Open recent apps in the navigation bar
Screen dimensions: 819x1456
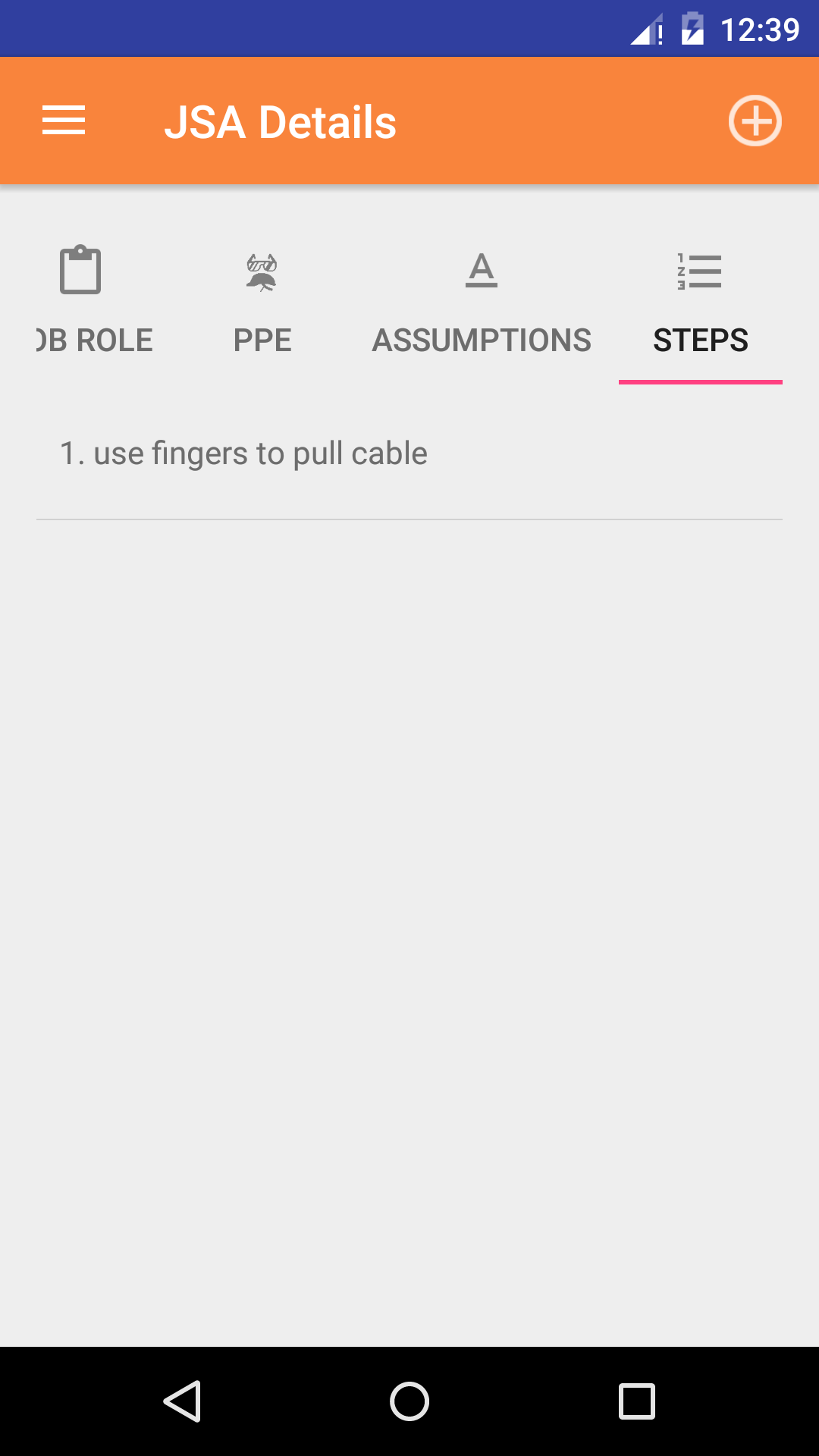click(636, 1401)
